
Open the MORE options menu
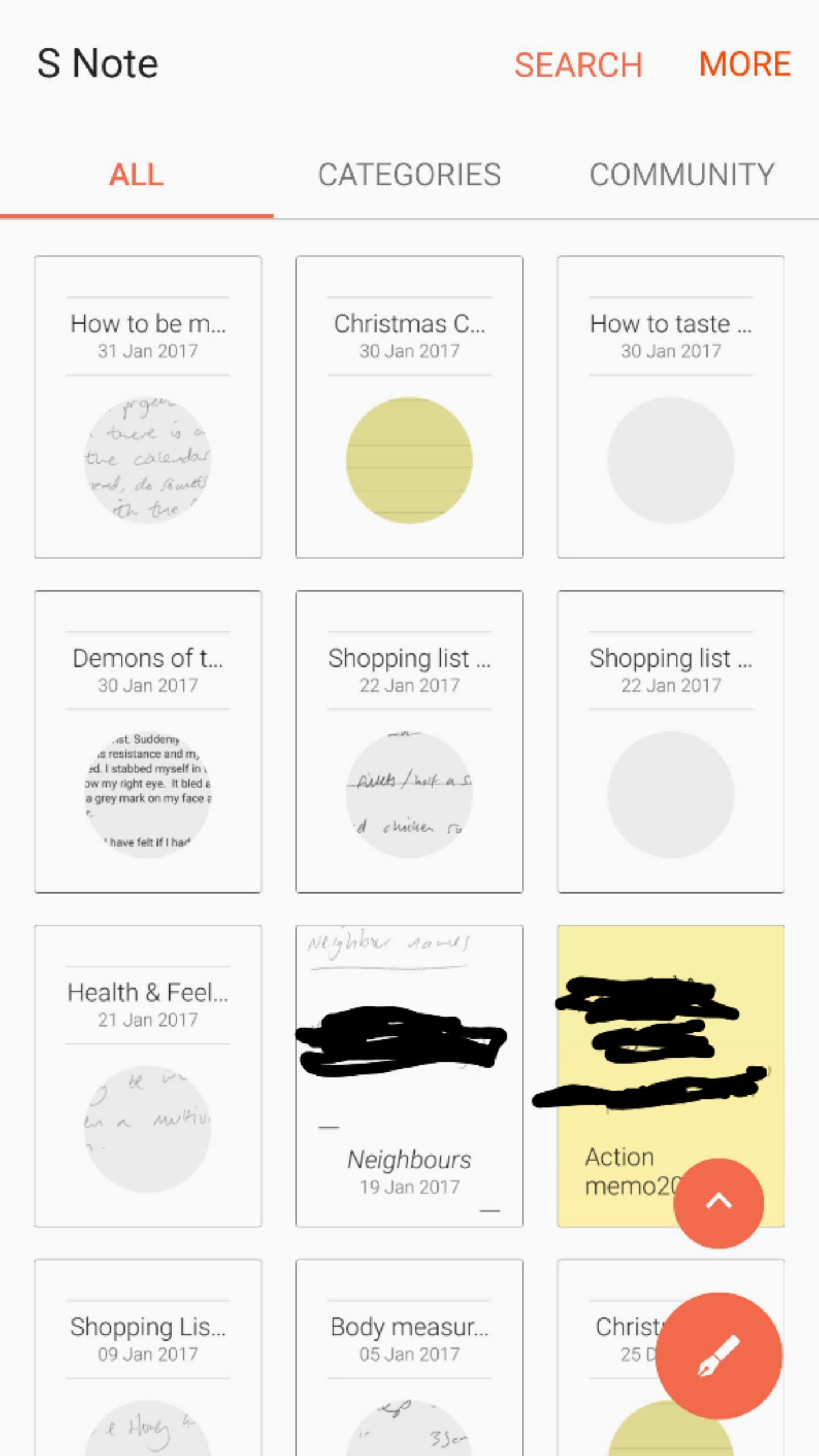744,63
